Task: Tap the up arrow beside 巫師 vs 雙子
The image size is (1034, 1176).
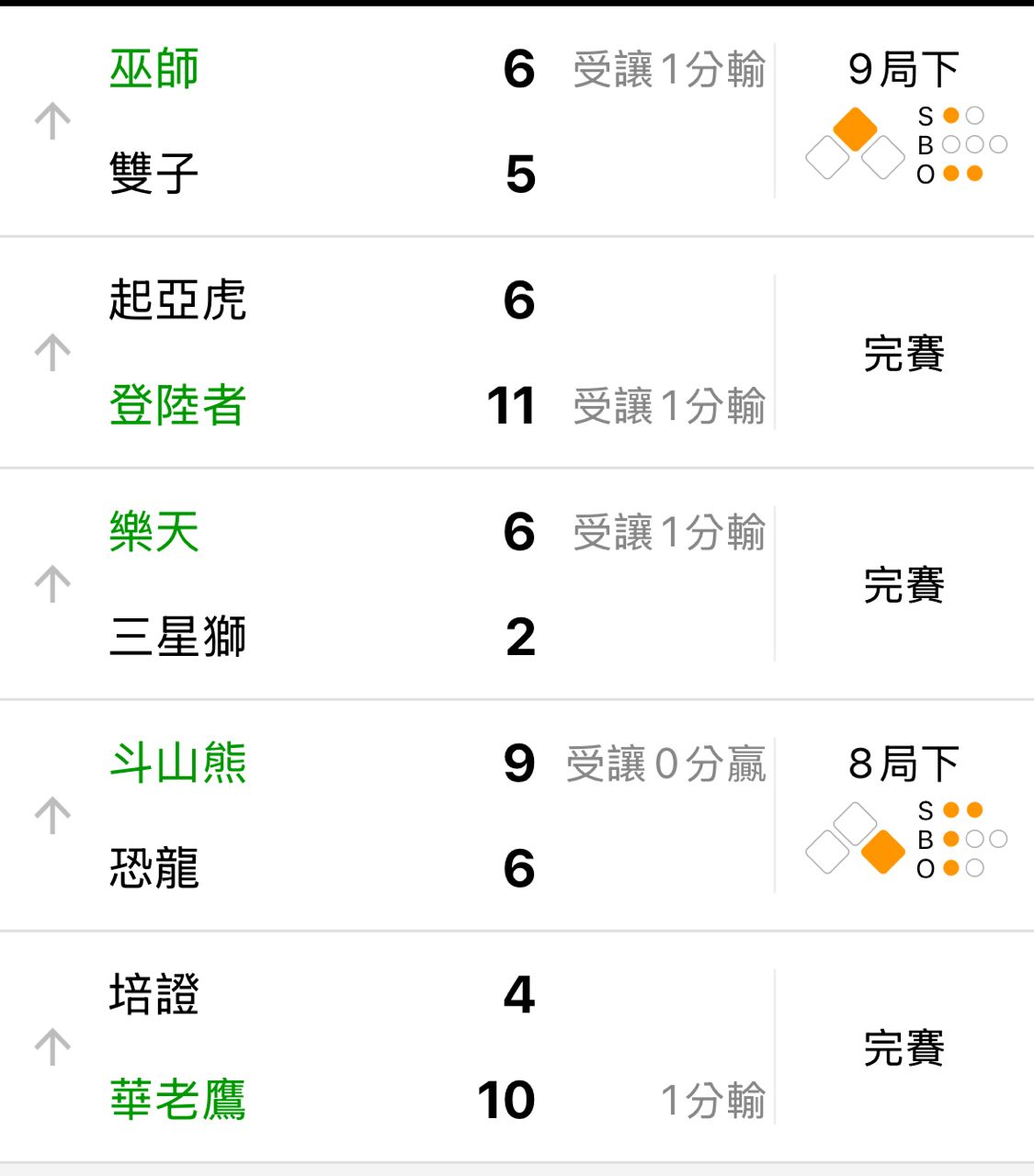Action: click(x=52, y=121)
